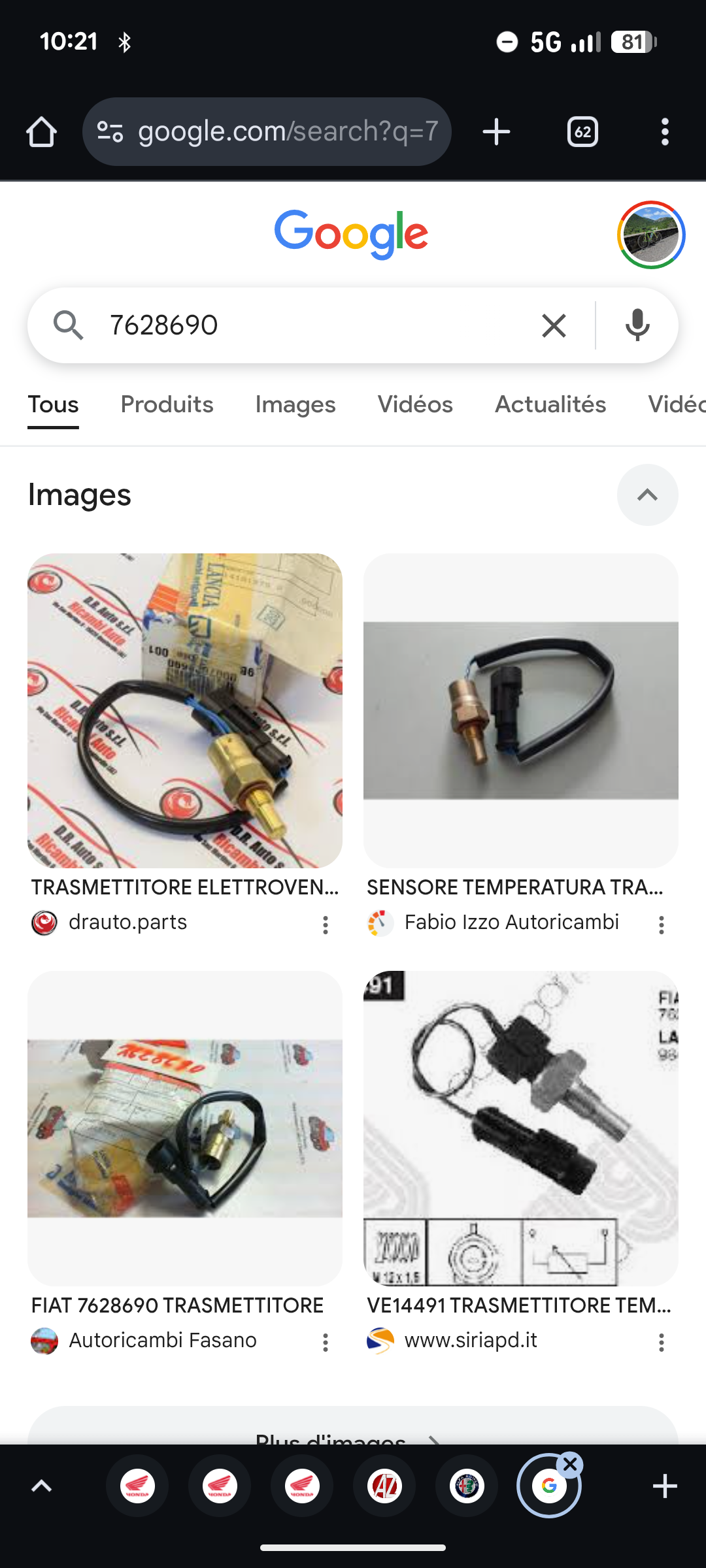The image size is (706, 1568).
Task: Switch to the Produits tab
Action: click(x=167, y=404)
